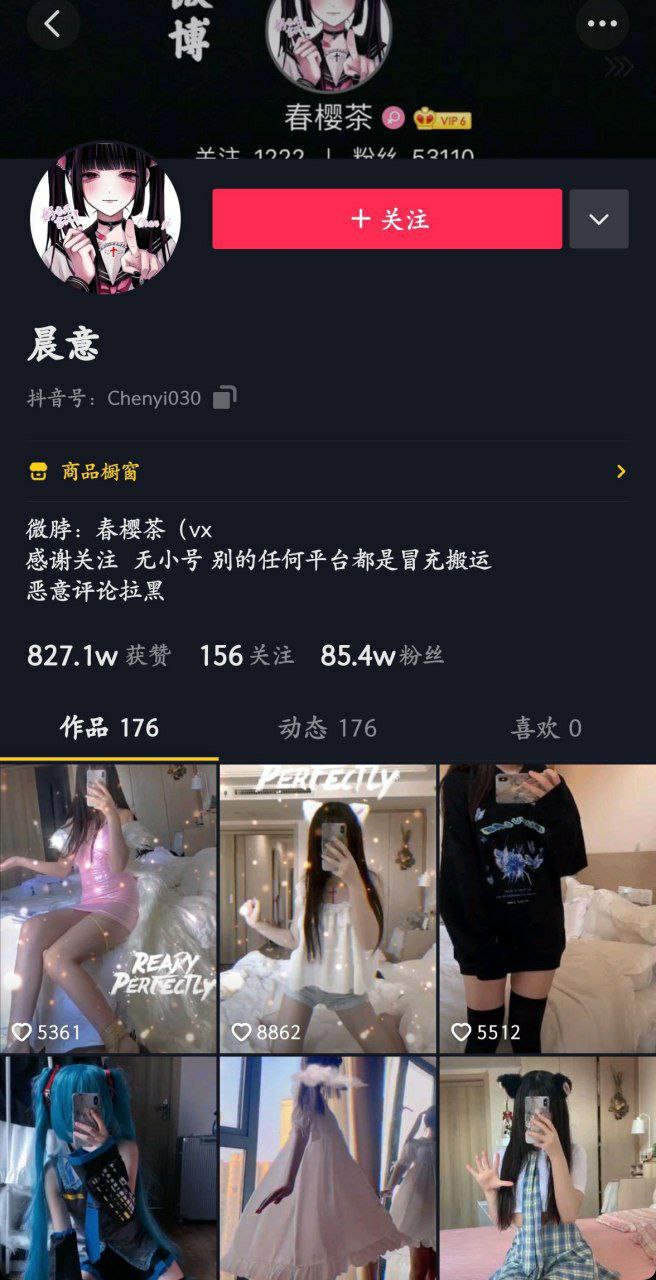Go back using the top-left arrow

click(53, 24)
